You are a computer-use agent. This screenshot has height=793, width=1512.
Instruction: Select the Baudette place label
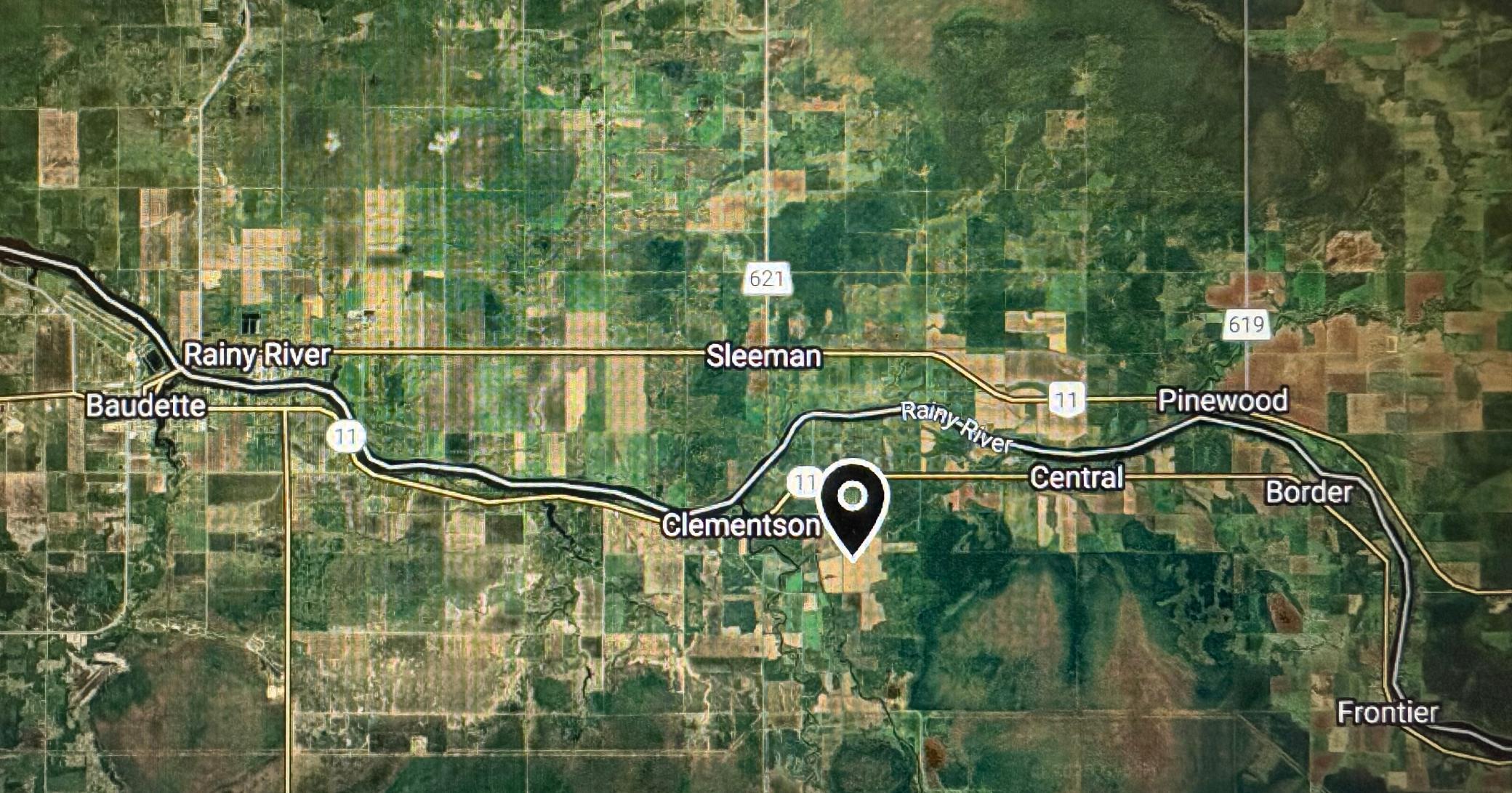coord(146,406)
